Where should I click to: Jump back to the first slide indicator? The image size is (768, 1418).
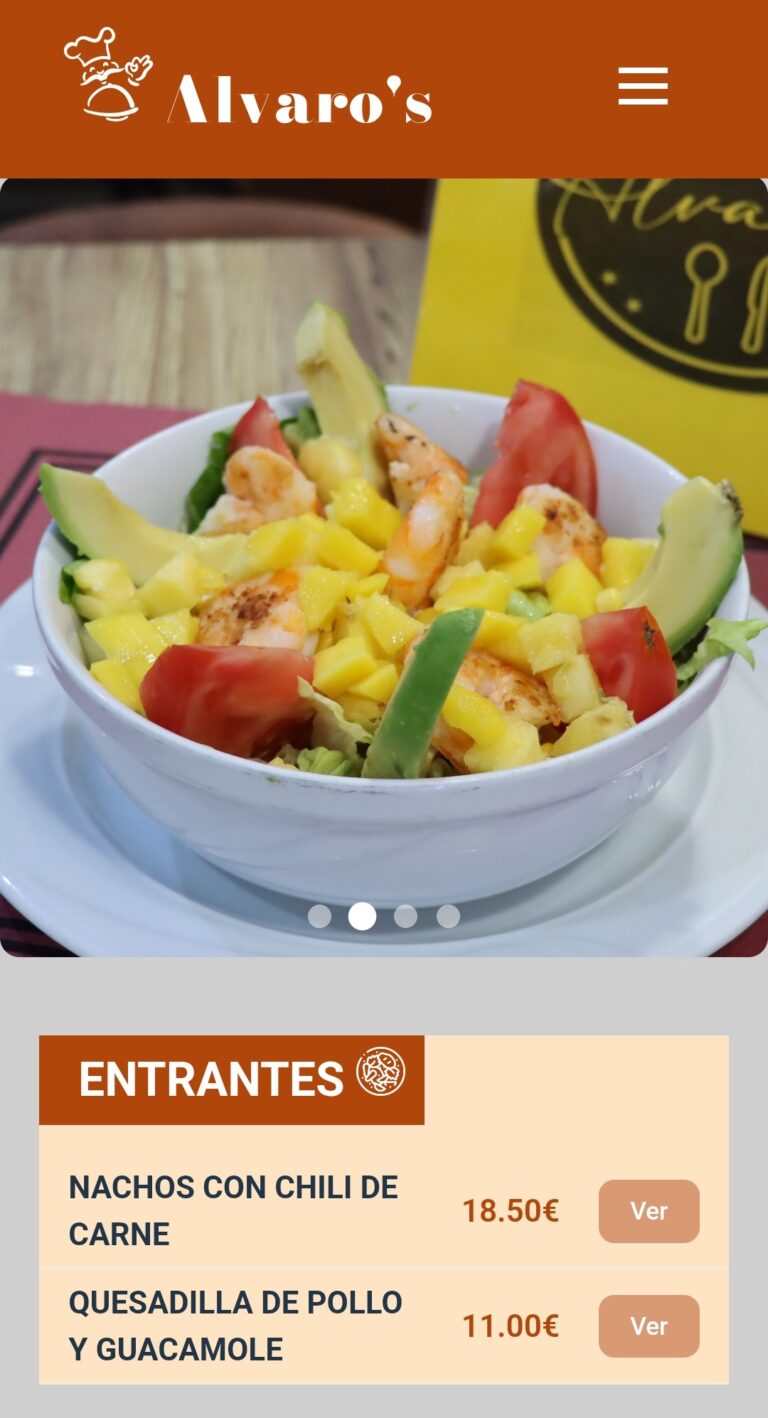click(319, 916)
